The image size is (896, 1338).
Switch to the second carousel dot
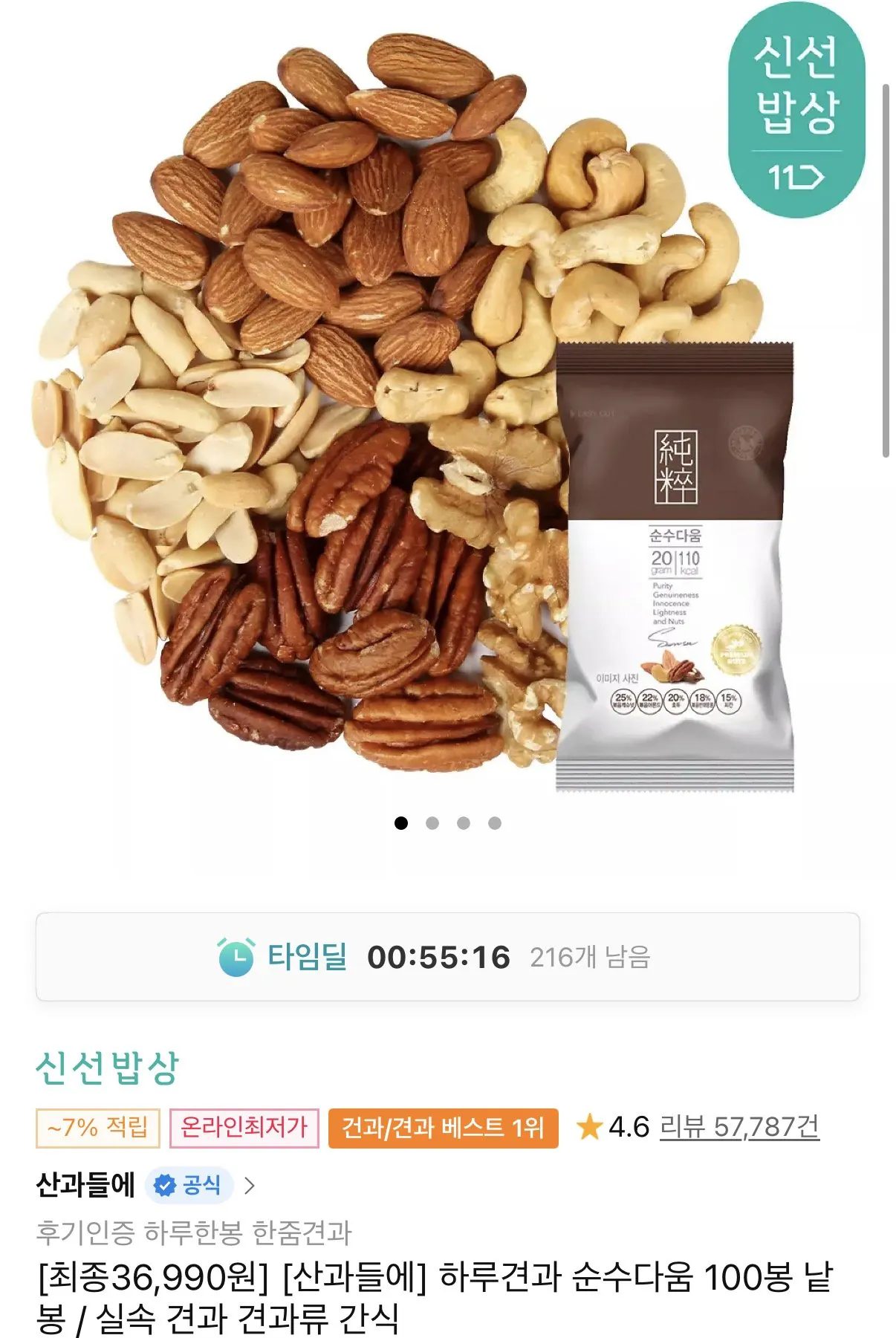click(433, 823)
